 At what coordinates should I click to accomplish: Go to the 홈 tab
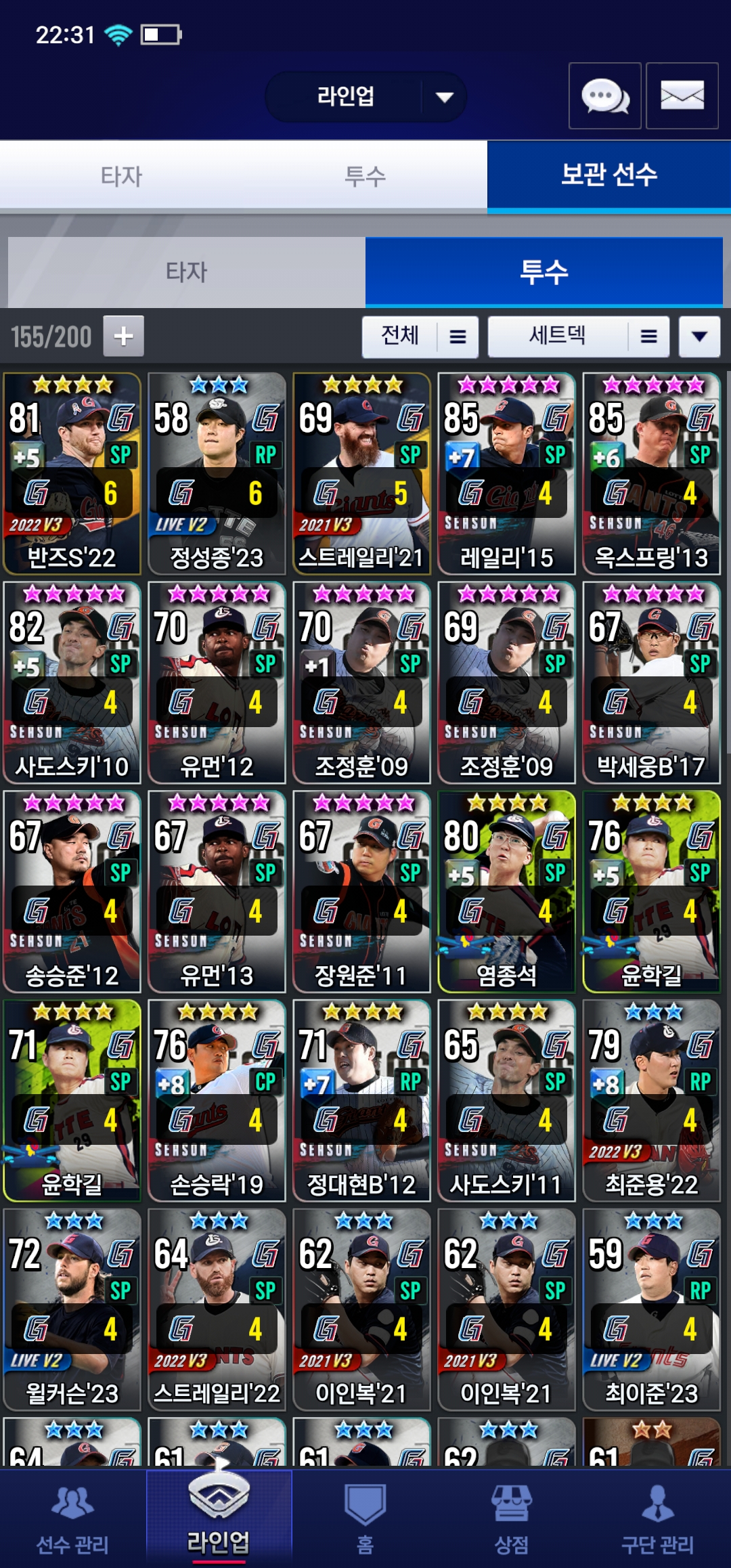click(365, 1519)
